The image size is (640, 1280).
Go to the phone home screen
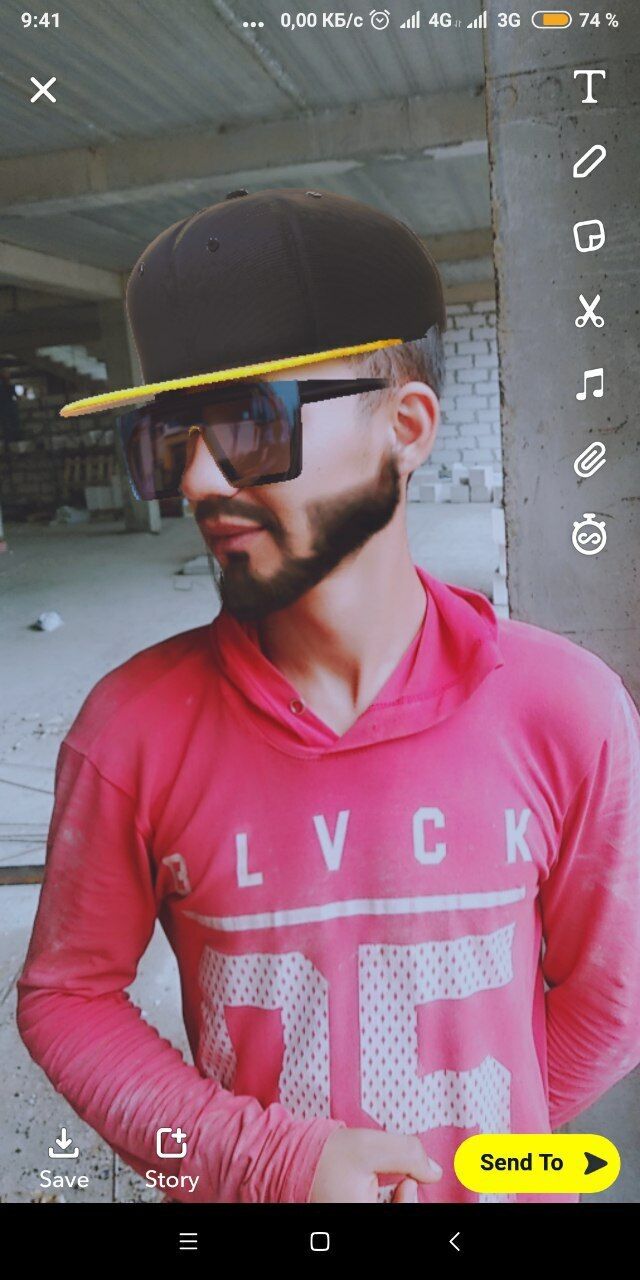320,1242
